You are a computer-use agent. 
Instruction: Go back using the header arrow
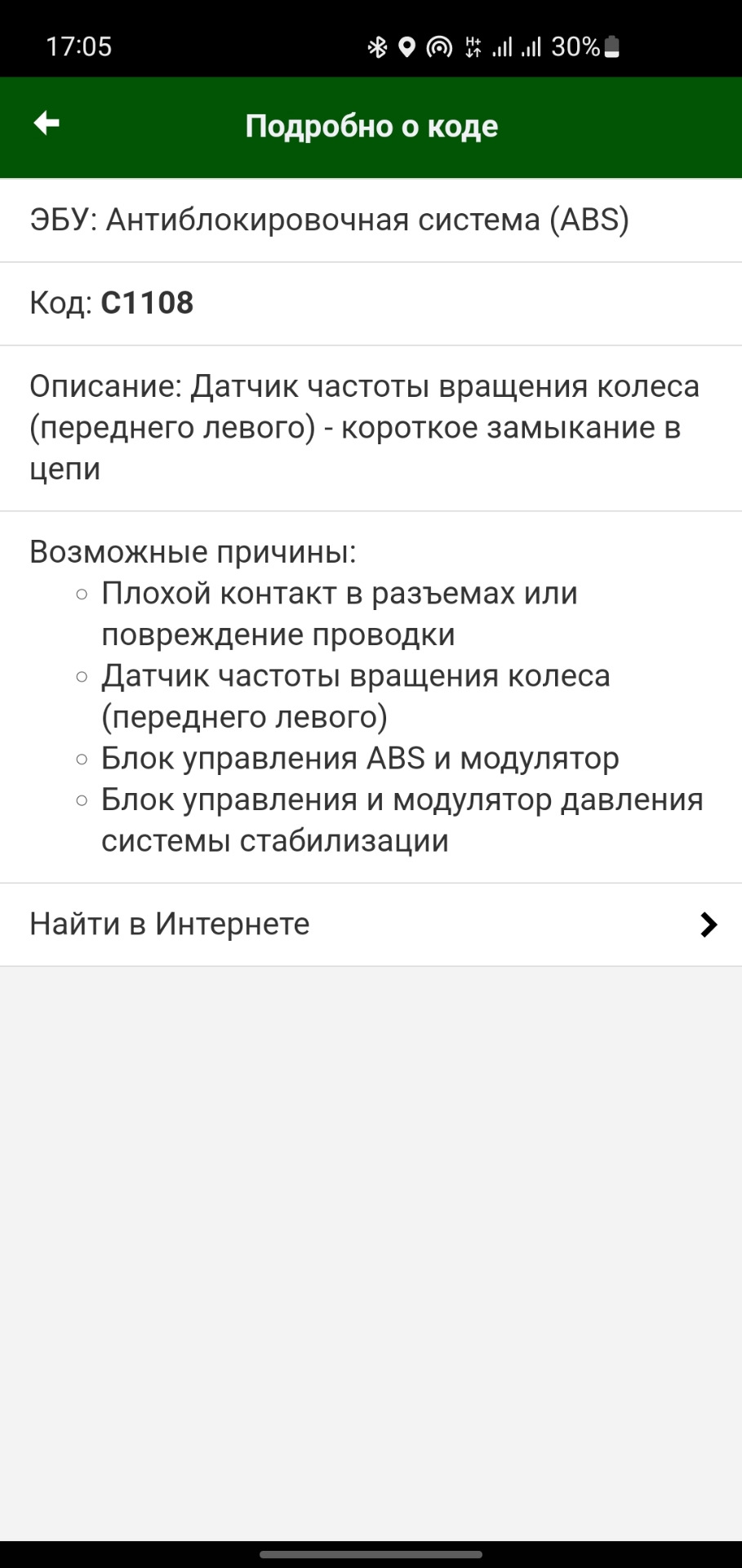tap(47, 124)
